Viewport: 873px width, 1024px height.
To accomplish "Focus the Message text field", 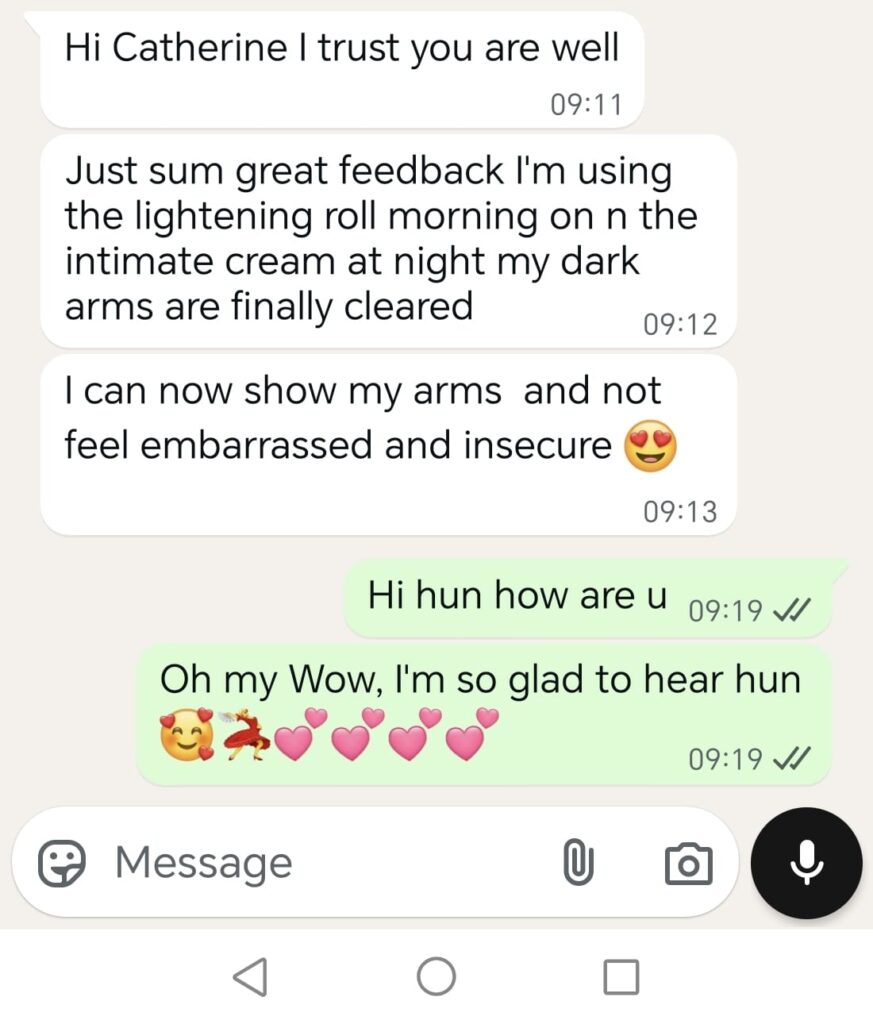I will [320, 862].
